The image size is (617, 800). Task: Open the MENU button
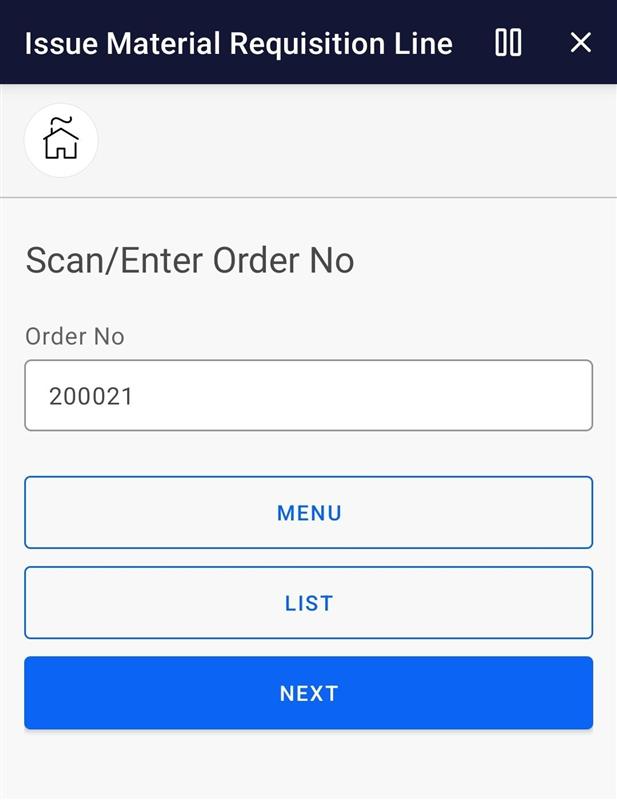point(308,513)
